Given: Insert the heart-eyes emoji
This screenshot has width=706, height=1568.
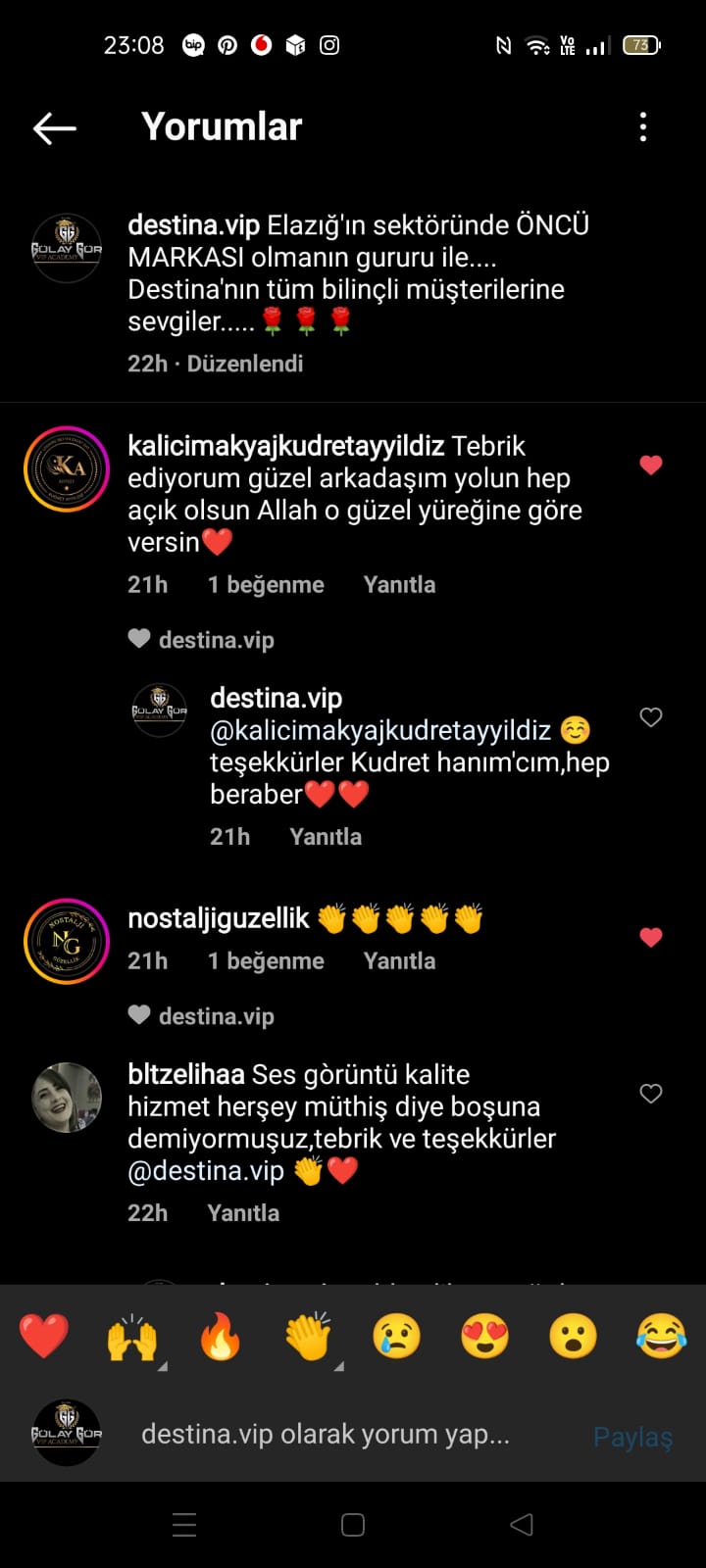Looking at the screenshot, I should pos(485,1336).
